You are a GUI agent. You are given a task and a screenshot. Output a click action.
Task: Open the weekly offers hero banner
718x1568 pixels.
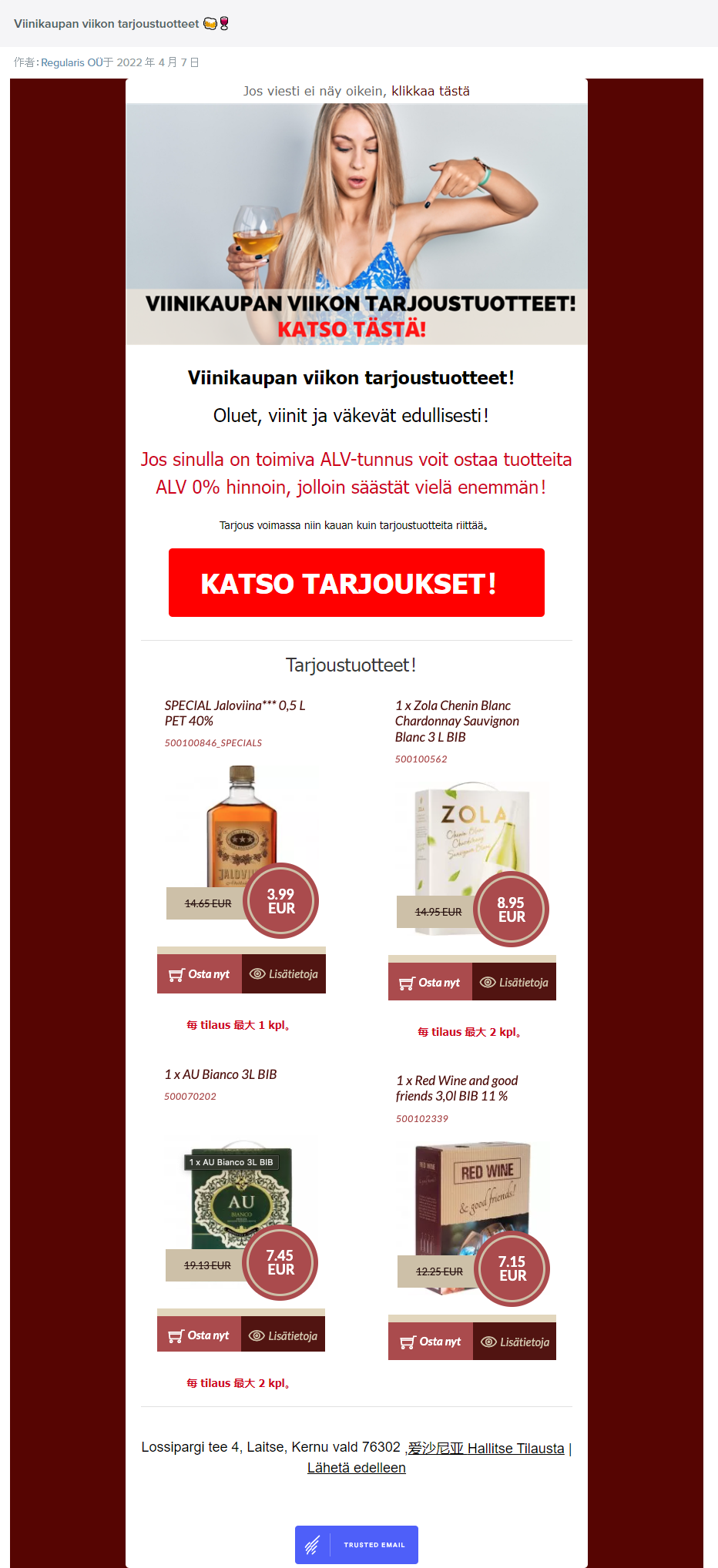coord(357,223)
